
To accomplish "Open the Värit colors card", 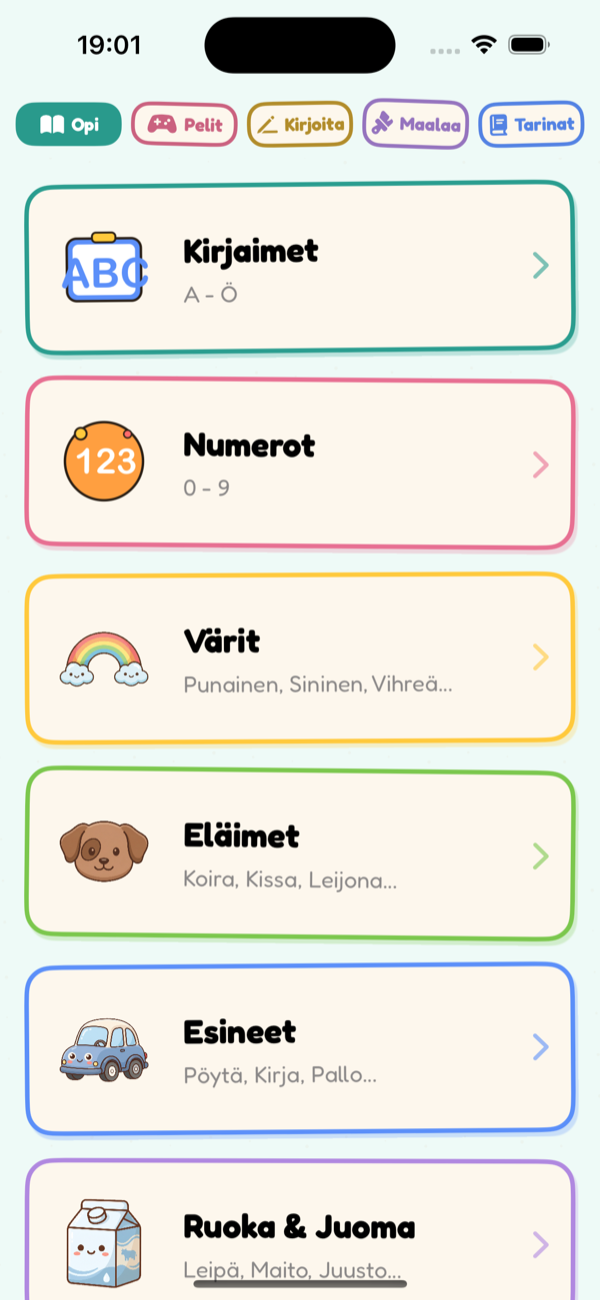I will (300, 658).
